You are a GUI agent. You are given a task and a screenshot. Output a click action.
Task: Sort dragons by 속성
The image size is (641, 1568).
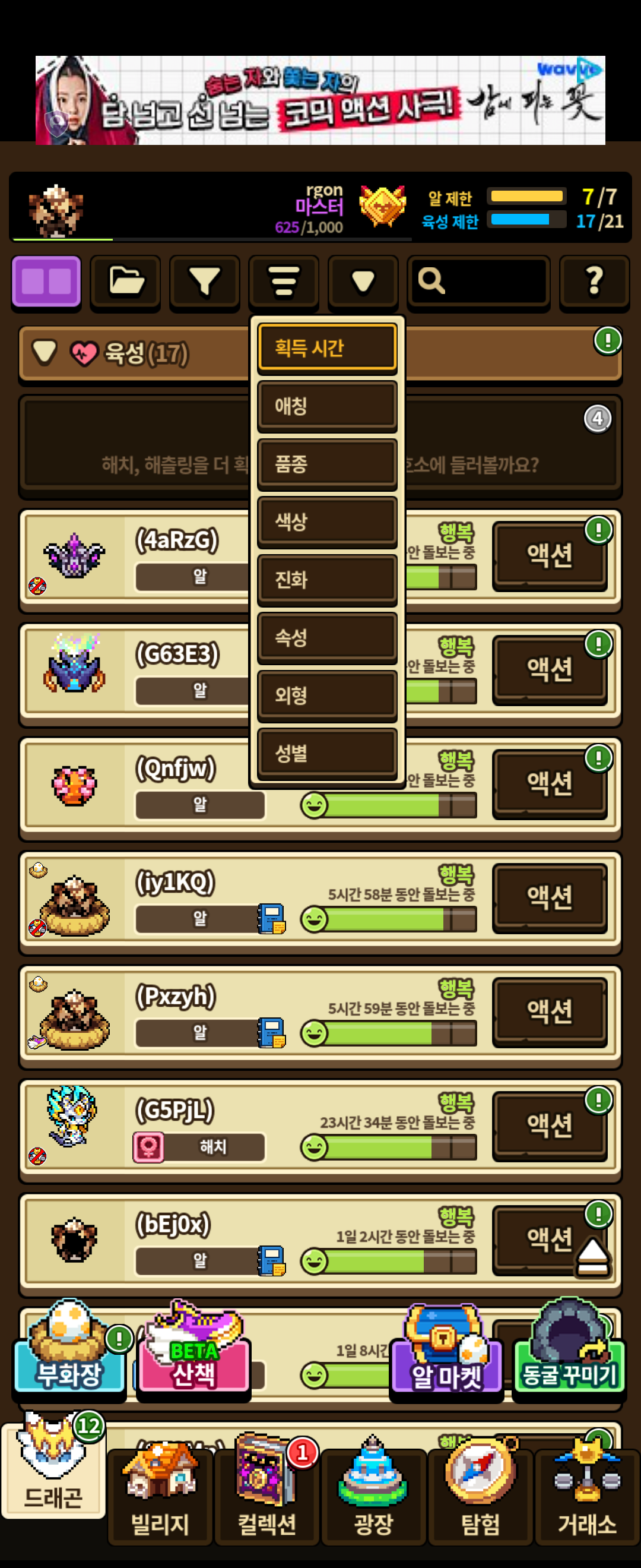pos(326,637)
